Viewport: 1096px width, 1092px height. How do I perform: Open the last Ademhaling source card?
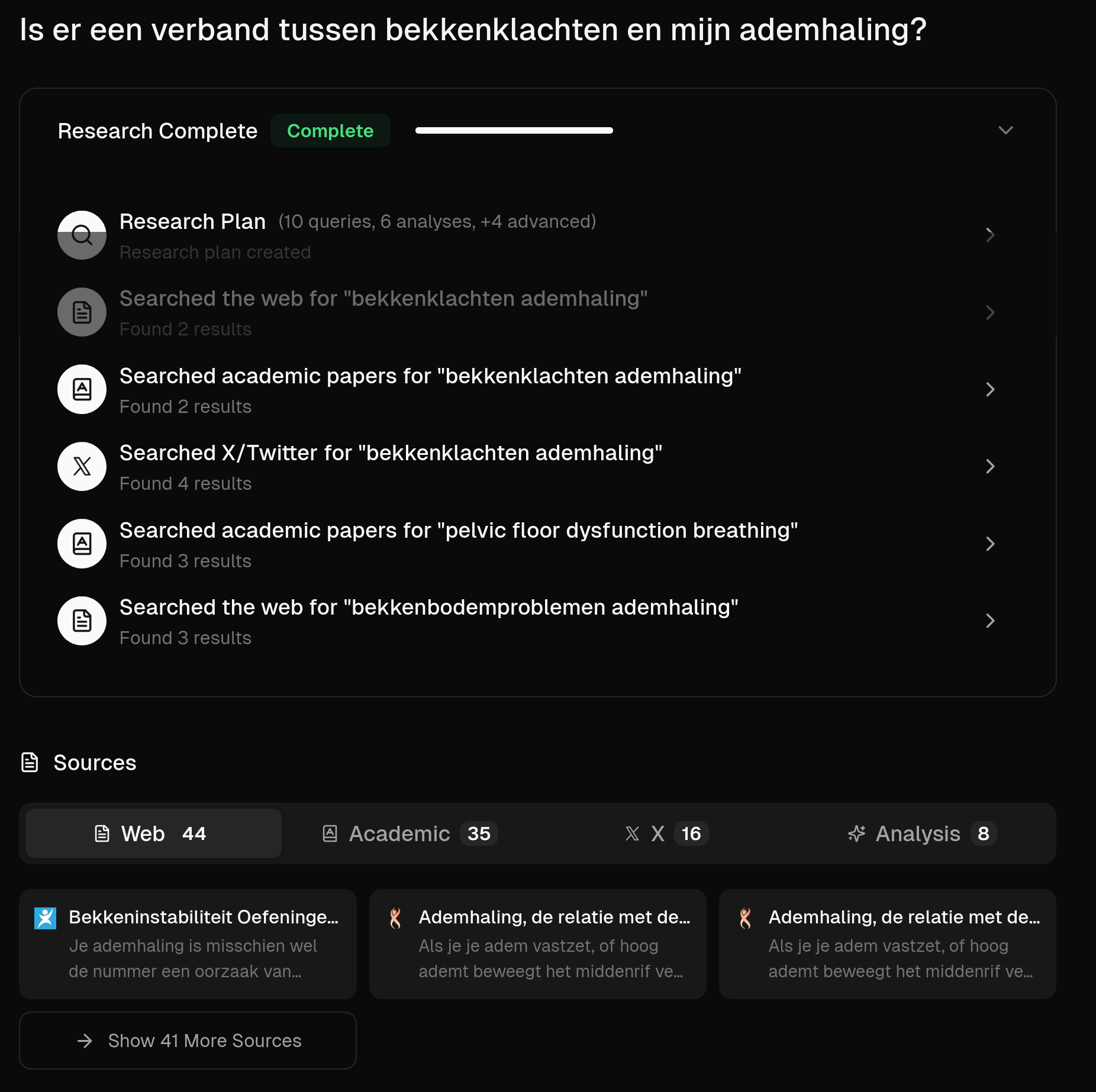coord(887,944)
